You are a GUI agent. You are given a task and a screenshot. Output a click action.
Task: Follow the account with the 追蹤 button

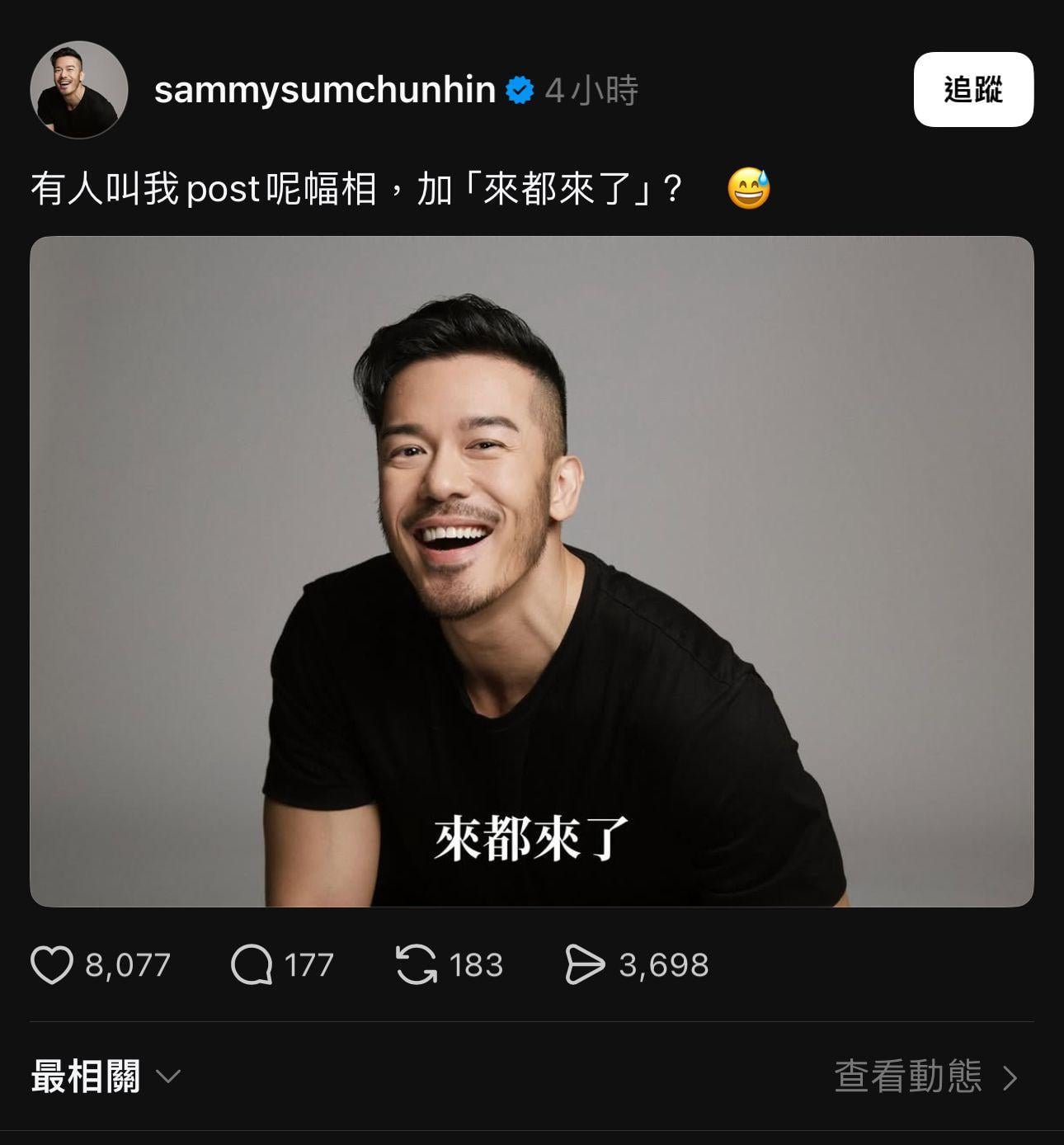point(972,89)
